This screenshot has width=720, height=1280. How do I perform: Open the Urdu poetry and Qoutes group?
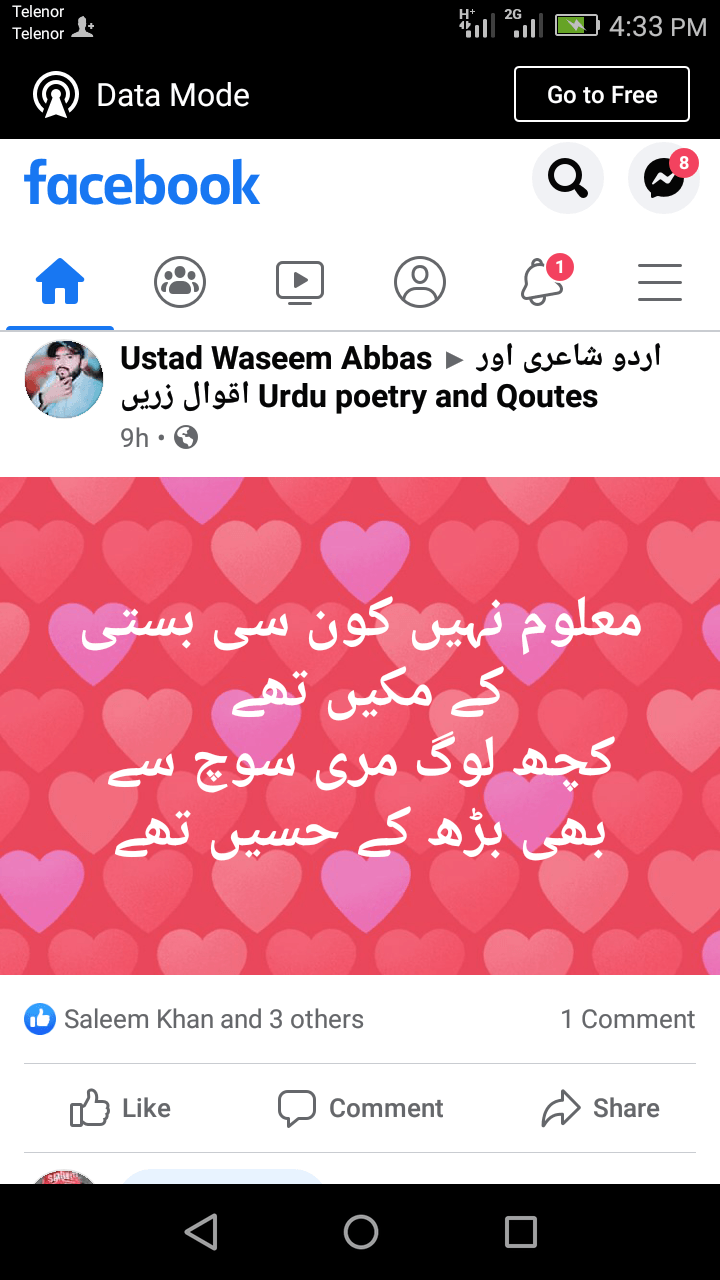pyautogui.click(x=391, y=378)
